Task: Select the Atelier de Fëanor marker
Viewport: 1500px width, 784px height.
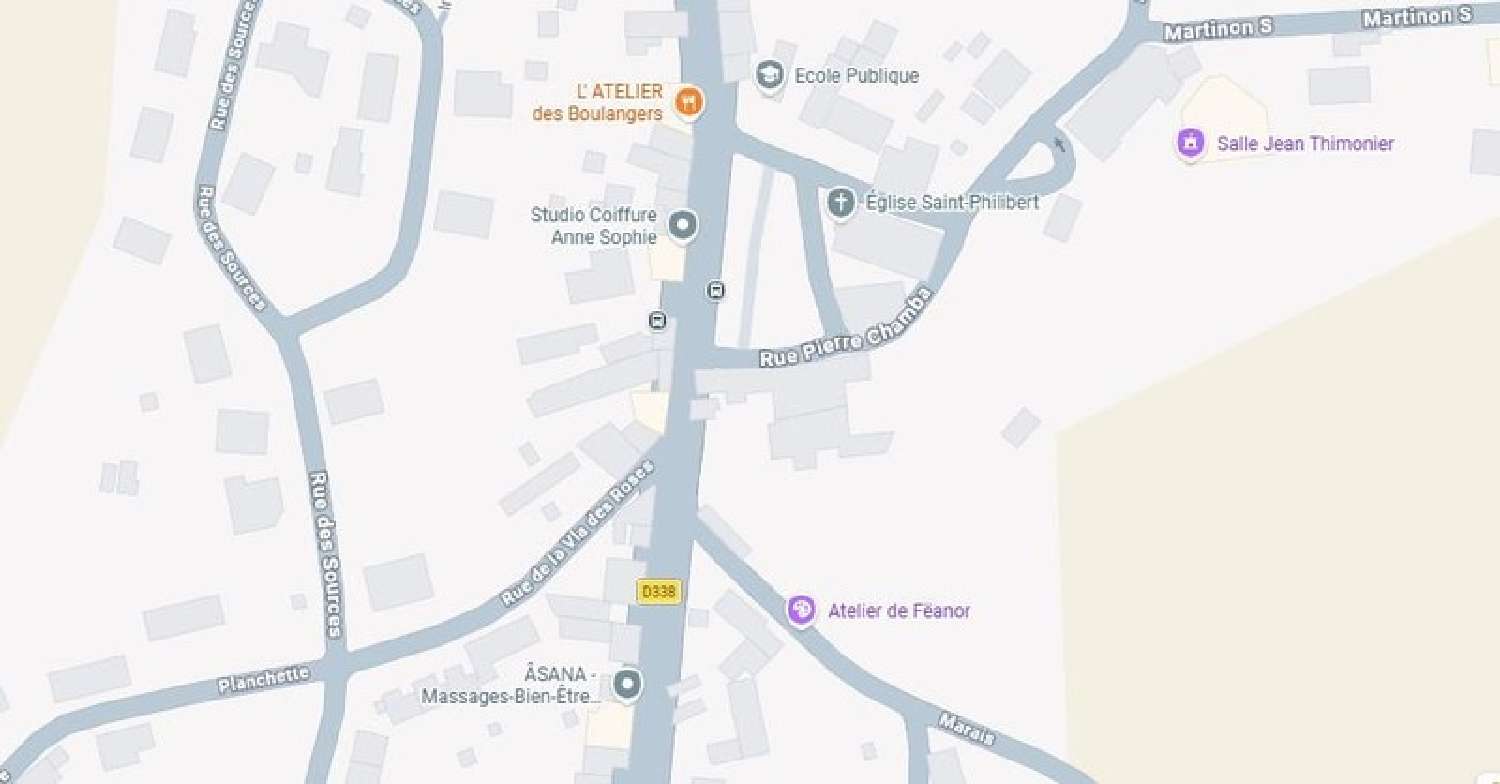Action: tap(800, 610)
